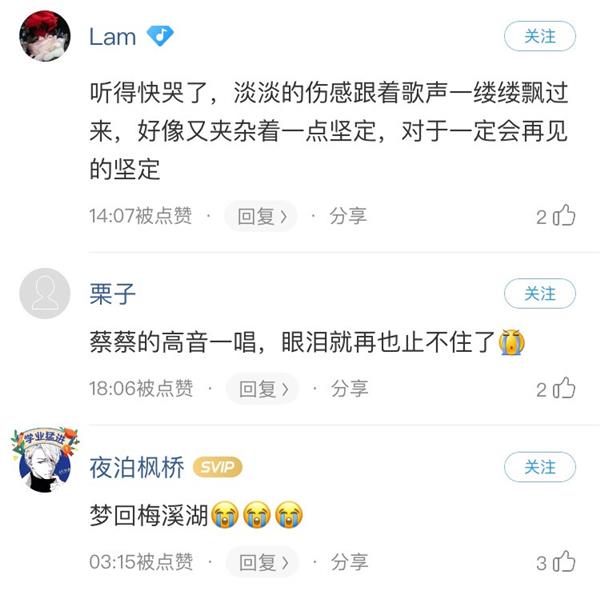Reply to 栗子's comment
Screen dimensions: 600x590
[x=261, y=389]
